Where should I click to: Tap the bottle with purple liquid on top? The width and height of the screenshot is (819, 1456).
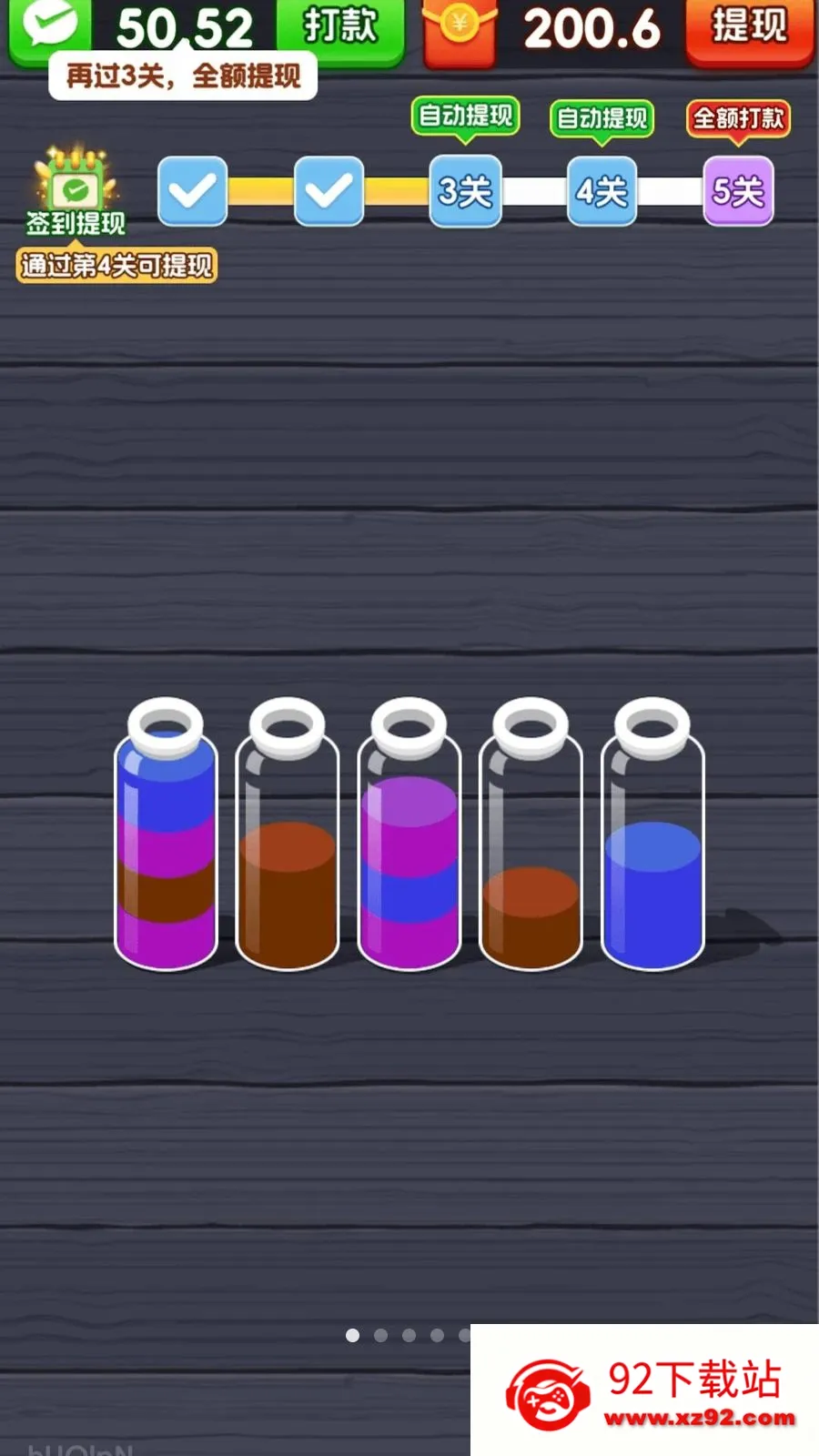coord(409,834)
